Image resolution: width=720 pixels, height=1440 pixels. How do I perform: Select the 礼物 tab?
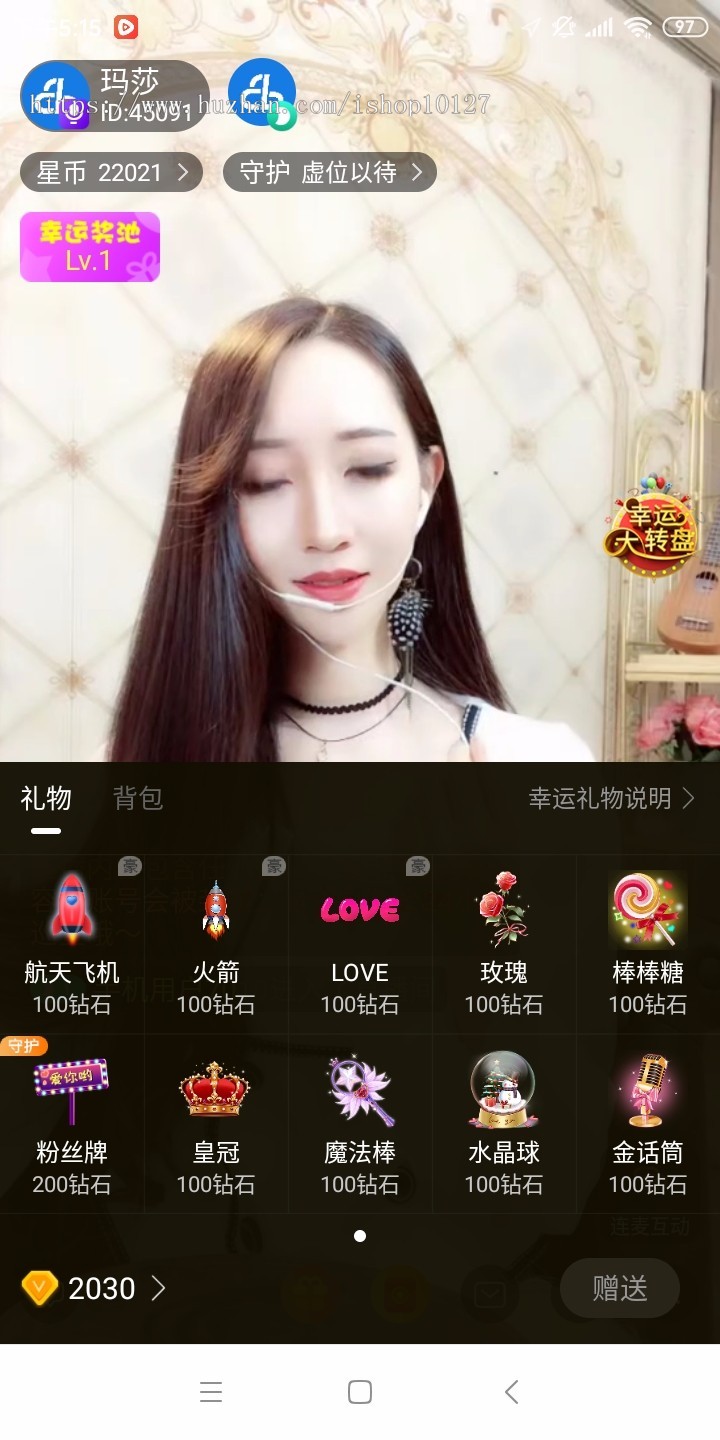point(46,798)
